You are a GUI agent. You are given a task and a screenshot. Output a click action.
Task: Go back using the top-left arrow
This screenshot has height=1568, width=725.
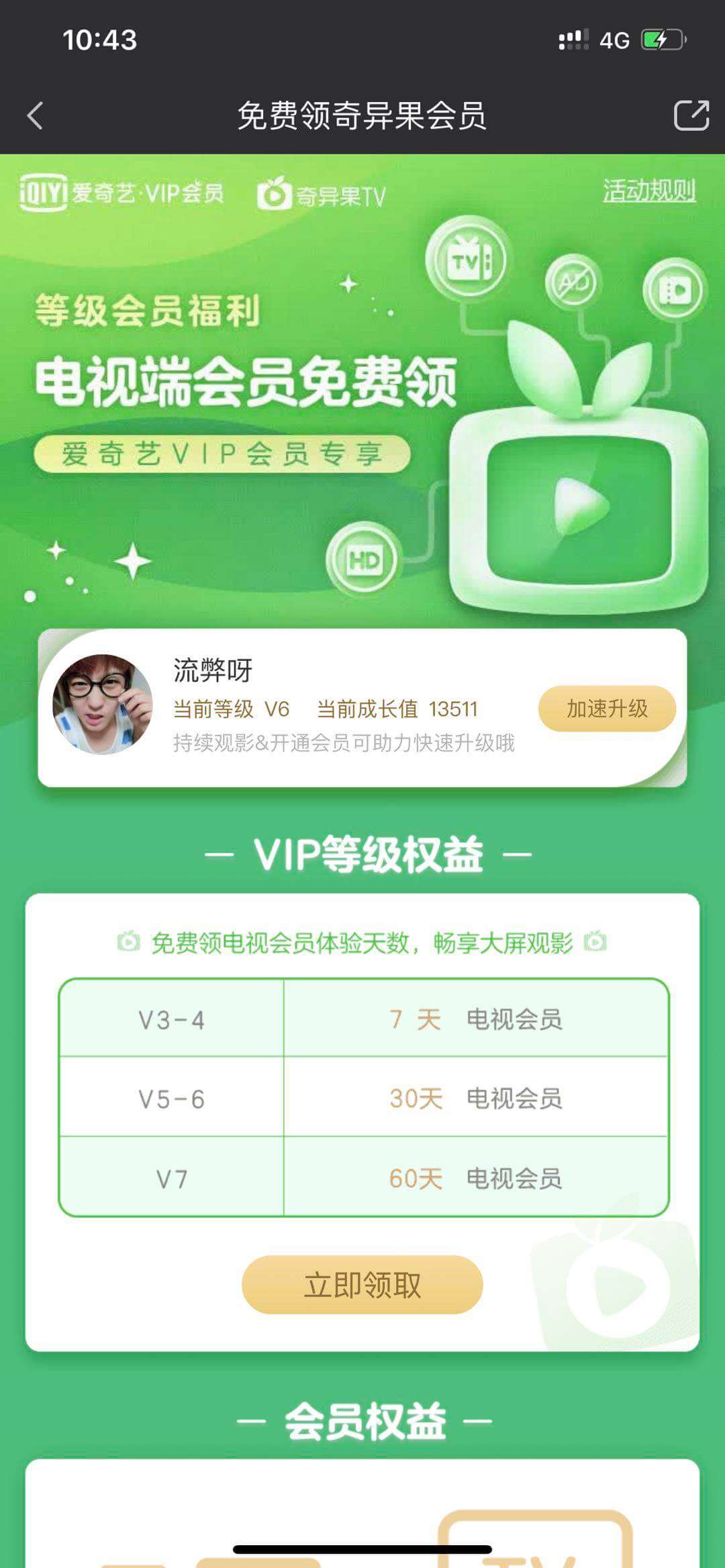pos(36,115)
